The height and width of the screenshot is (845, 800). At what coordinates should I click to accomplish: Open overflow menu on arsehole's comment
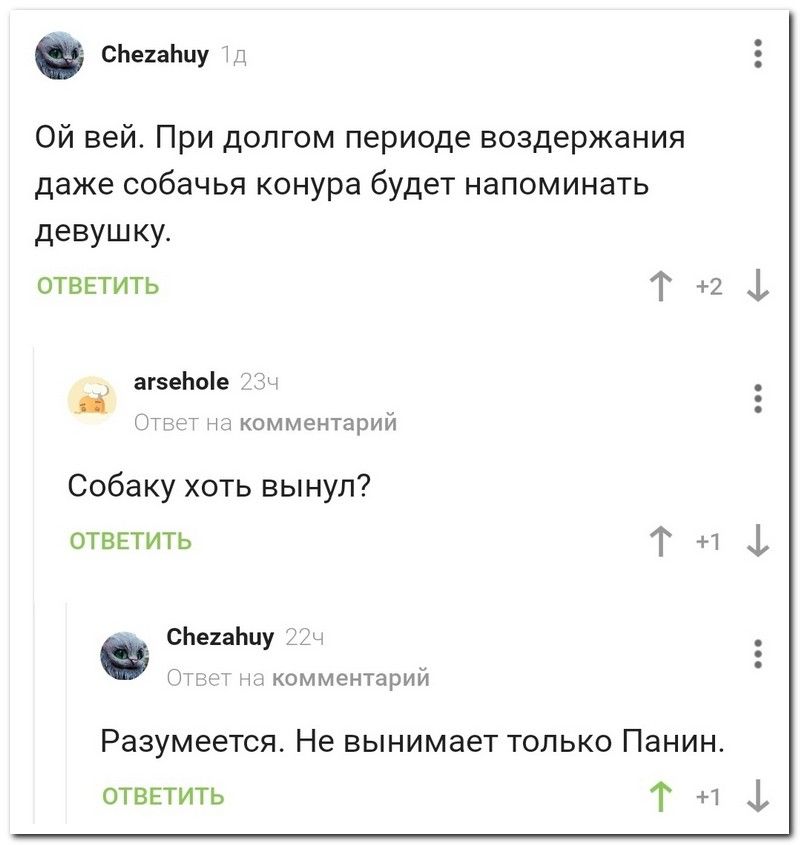[x=759, y=397]
